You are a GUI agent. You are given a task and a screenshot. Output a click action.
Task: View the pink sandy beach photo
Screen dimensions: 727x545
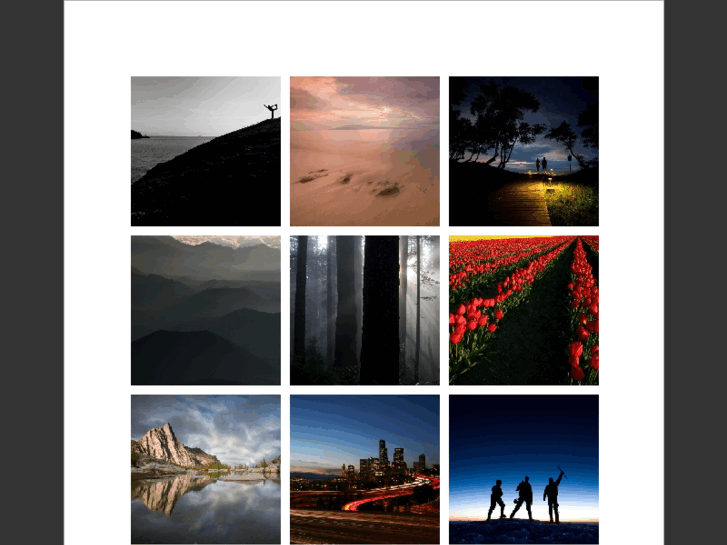(364, 151)
